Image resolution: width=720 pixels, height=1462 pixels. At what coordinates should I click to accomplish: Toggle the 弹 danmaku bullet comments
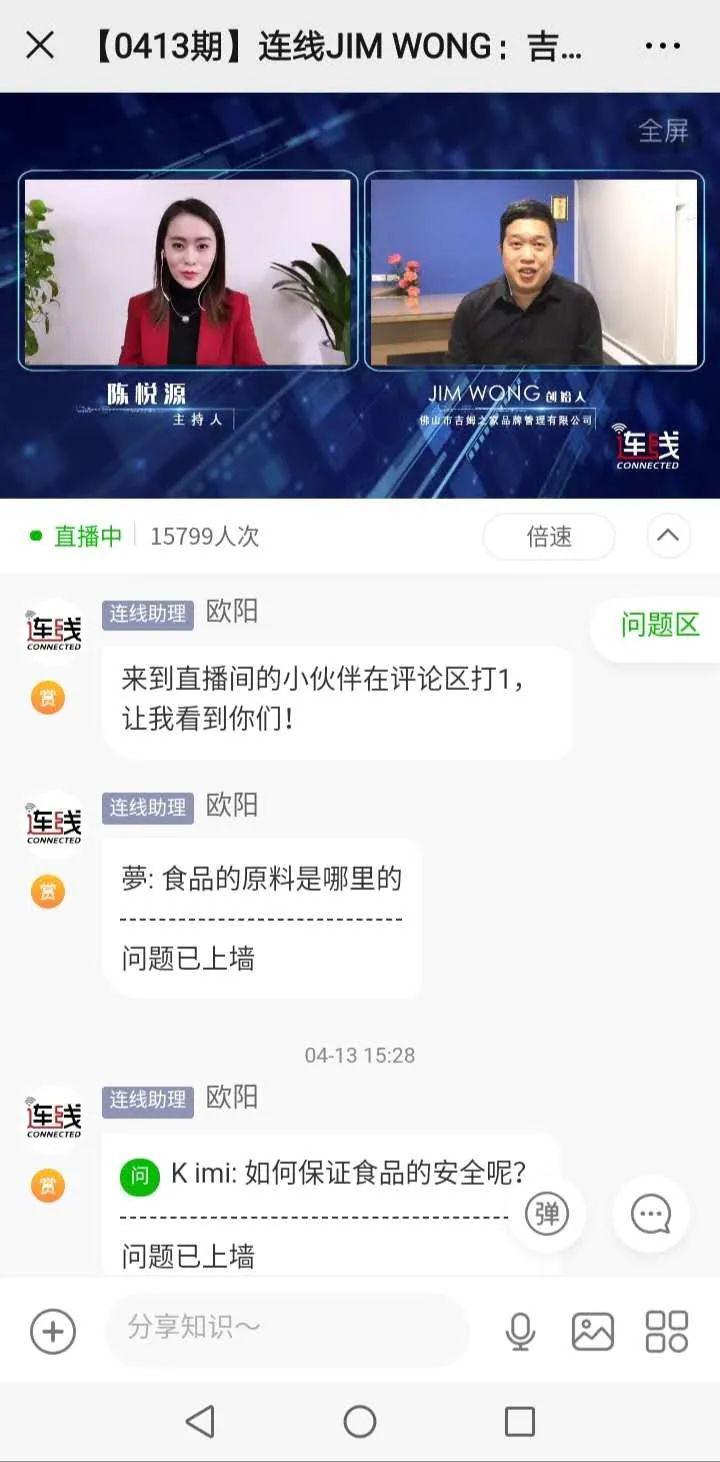click(x=547, y=1213)
